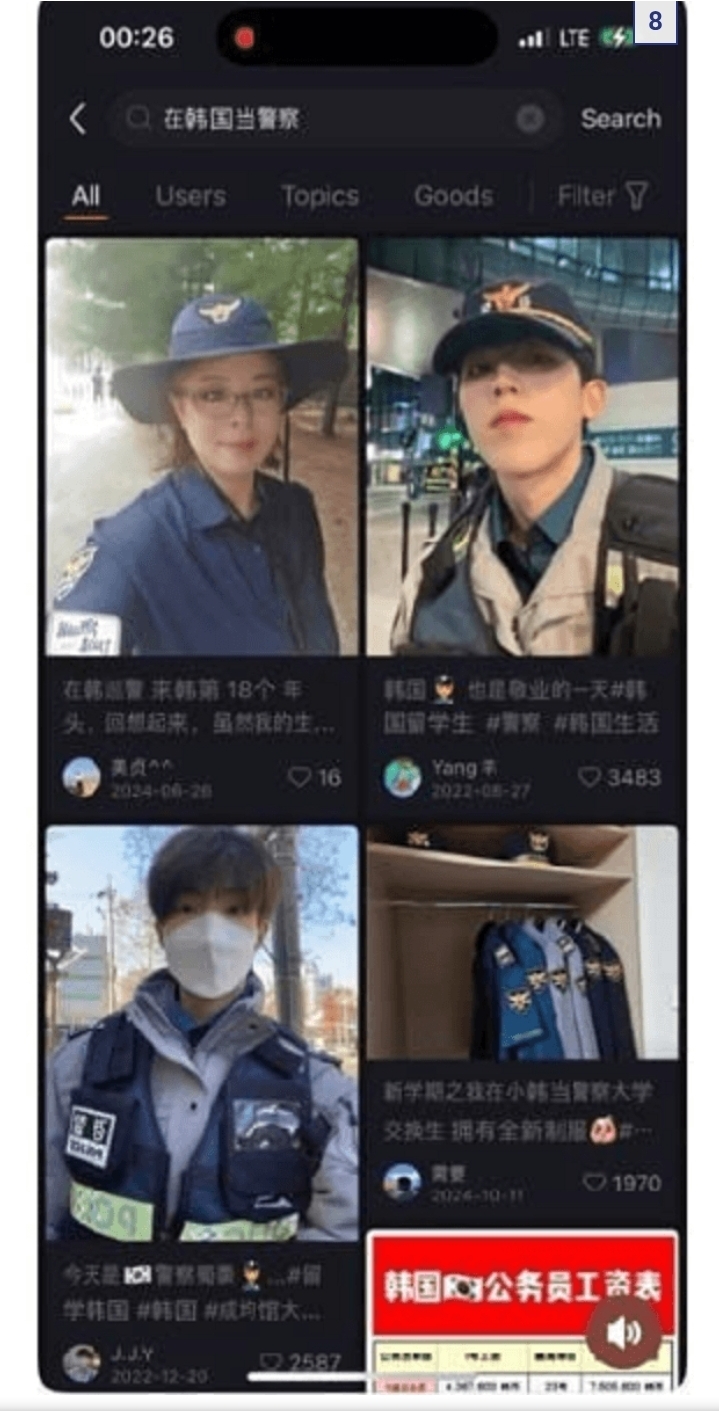Clear the search query text
Screen dimensions: 719x1411
(530, 120)
